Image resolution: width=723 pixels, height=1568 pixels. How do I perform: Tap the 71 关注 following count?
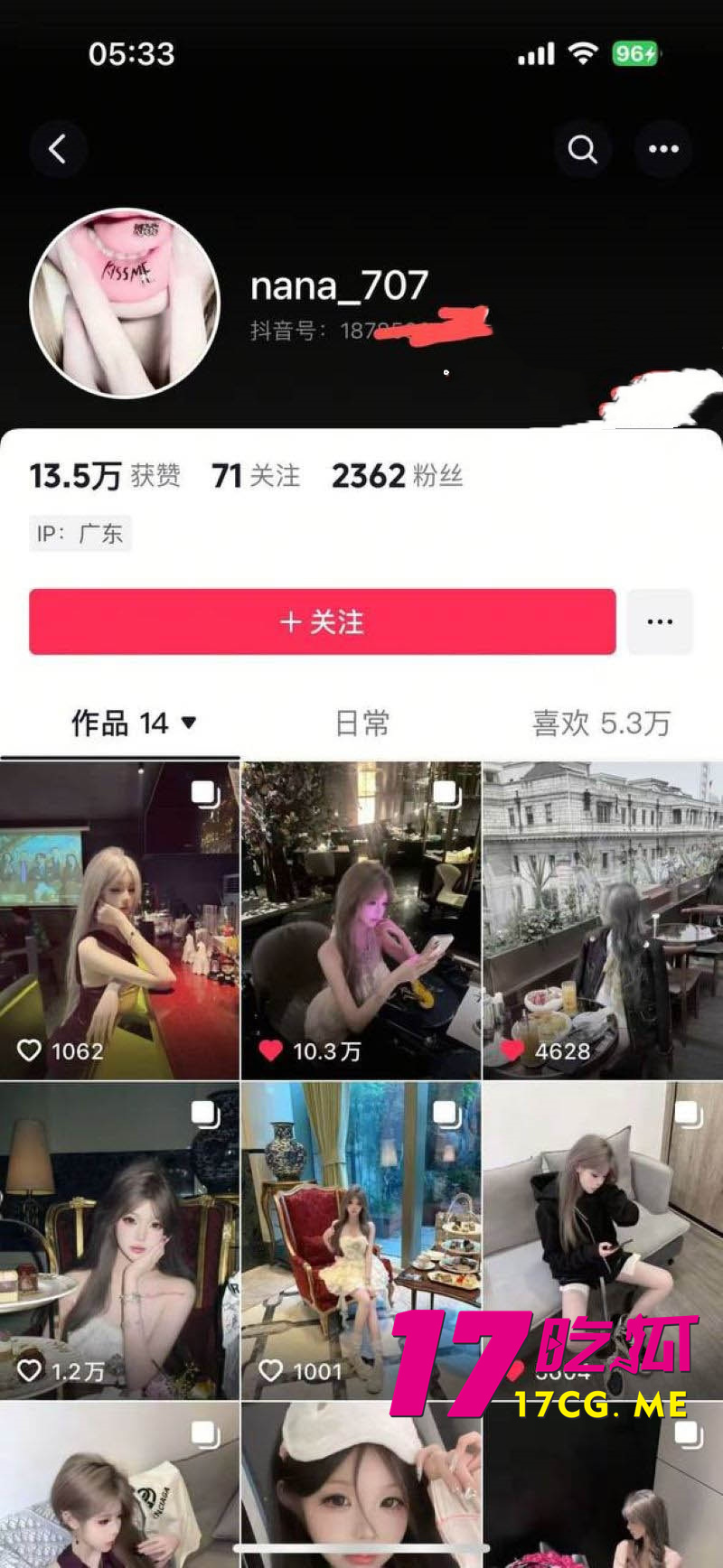255,476
